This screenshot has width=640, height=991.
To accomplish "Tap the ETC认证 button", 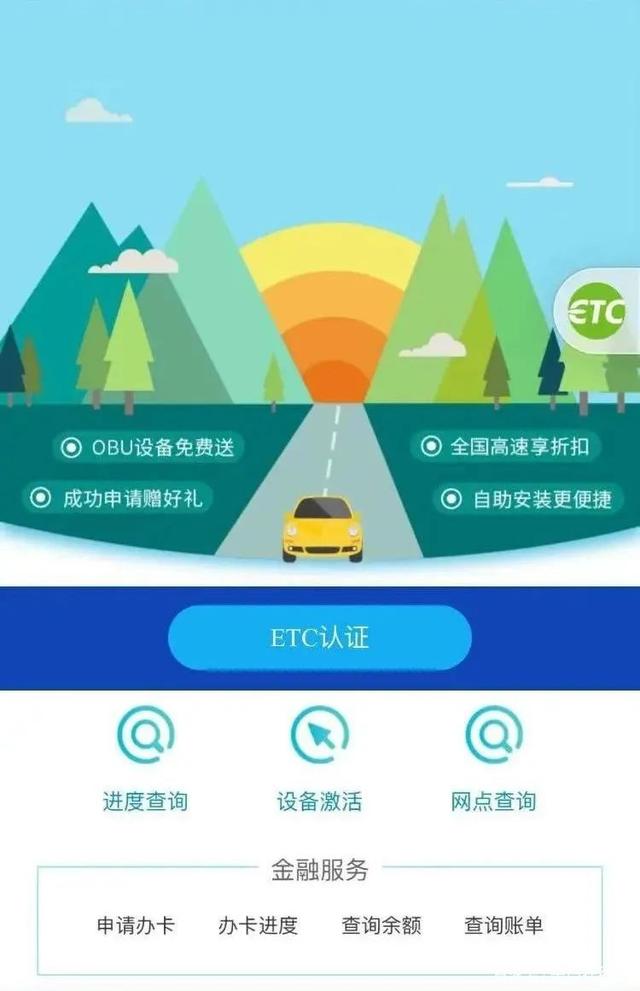I will point(319,638).
